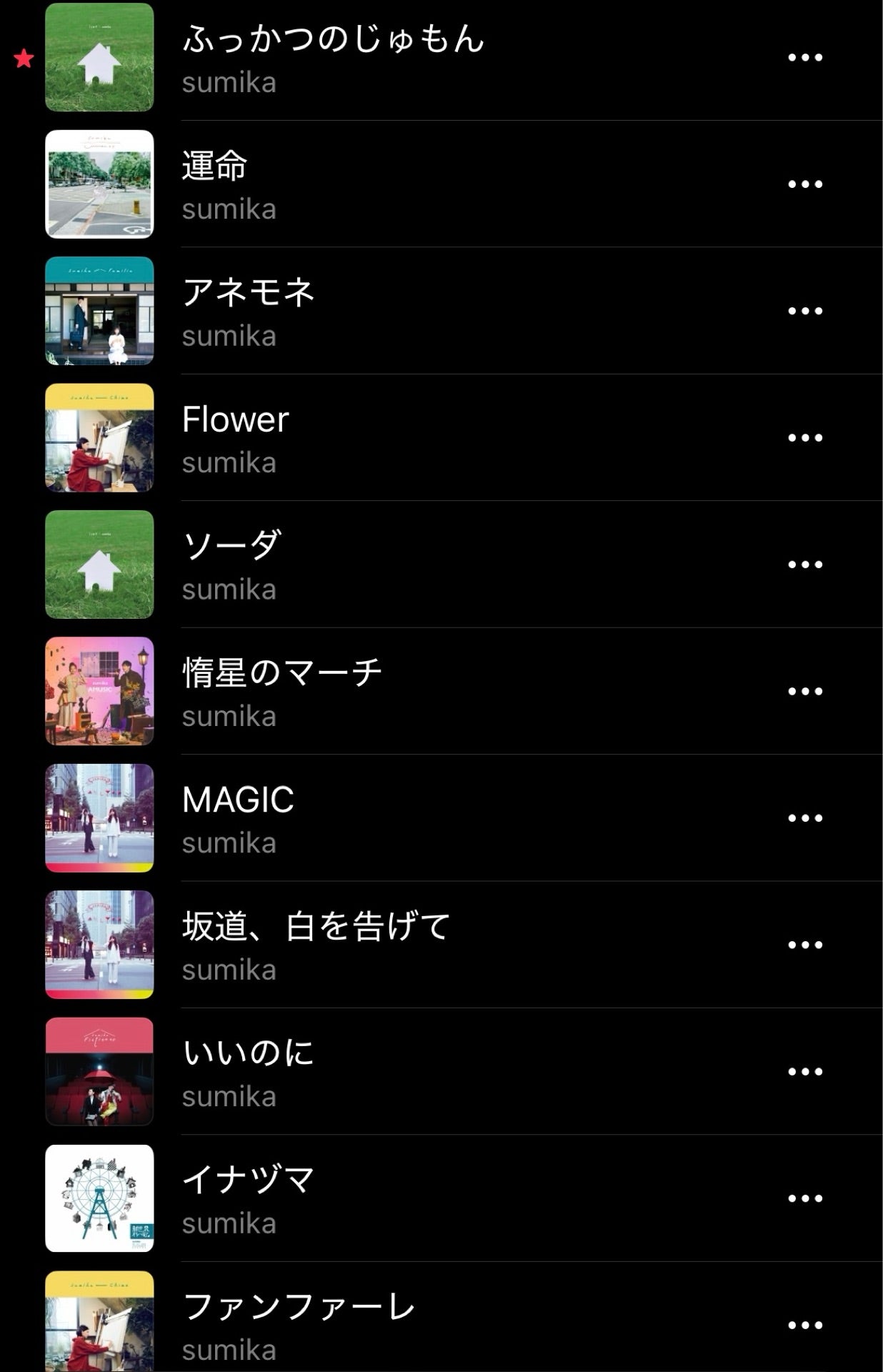Tap the album artwork for MAGIC
Screen dimensions: 883x1372
point(100,818)
